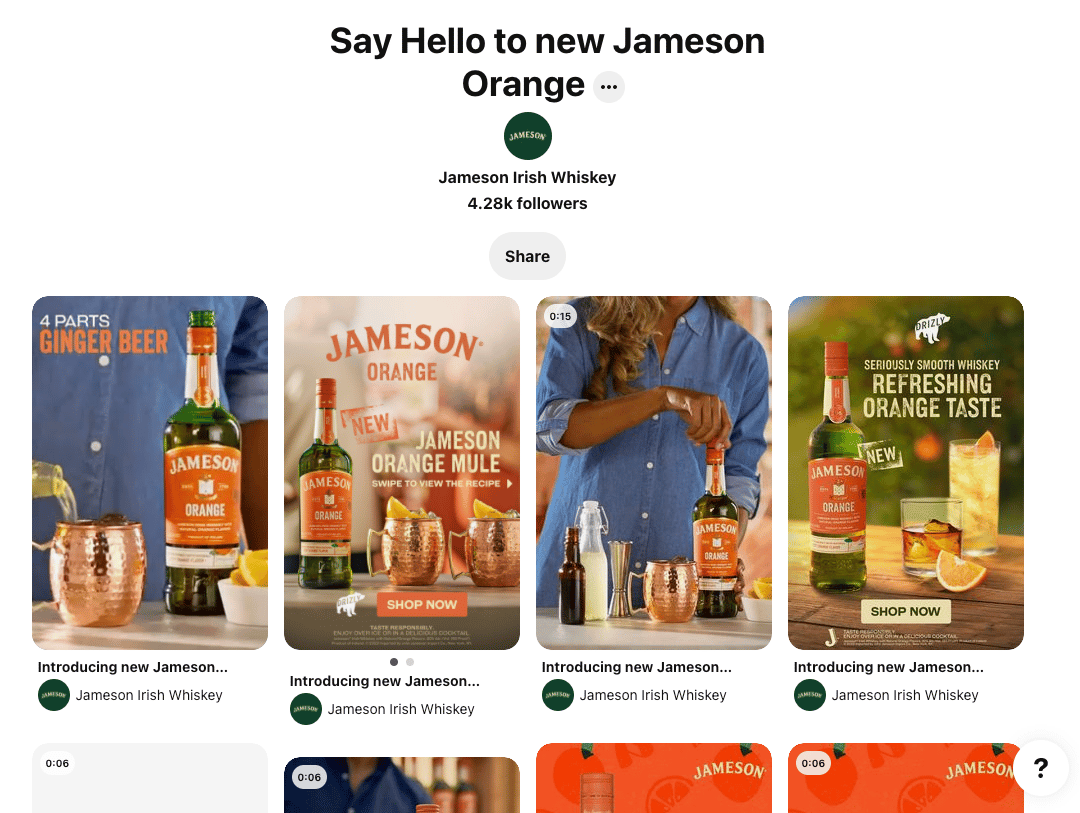Open the Help question mark button

(x=1040, y=768)
